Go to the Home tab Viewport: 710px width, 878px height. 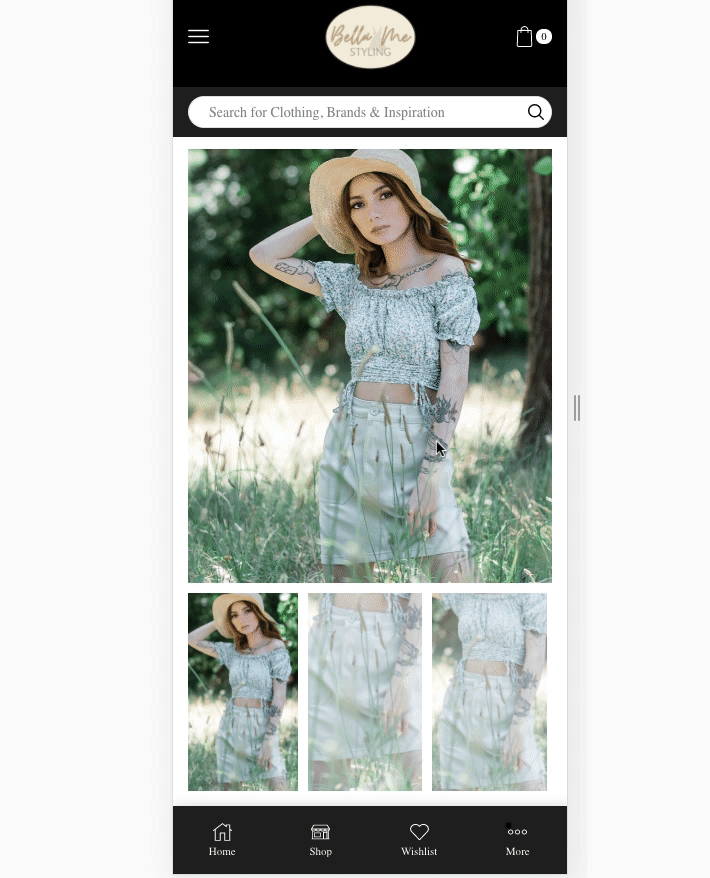222,839
